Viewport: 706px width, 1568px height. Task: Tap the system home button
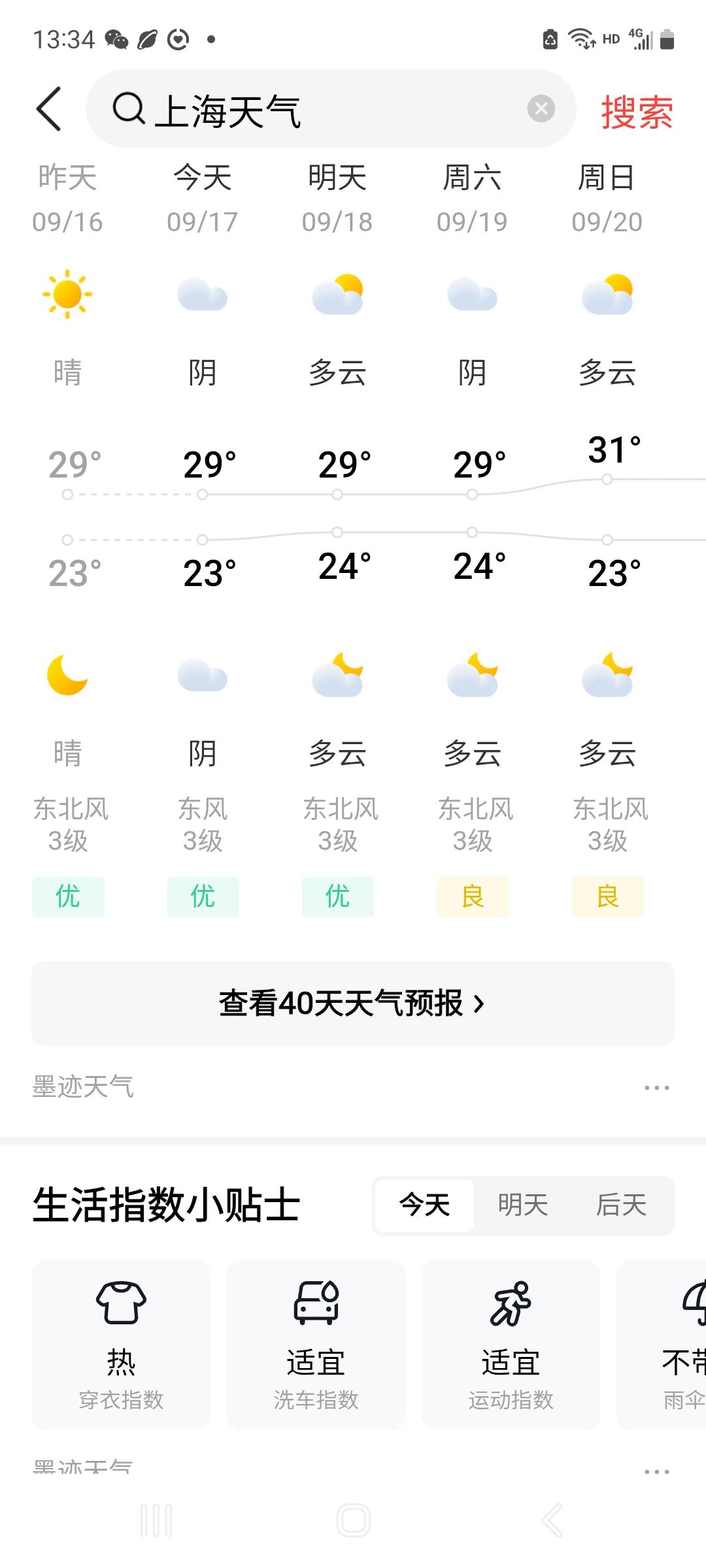tap(353, 1520)
